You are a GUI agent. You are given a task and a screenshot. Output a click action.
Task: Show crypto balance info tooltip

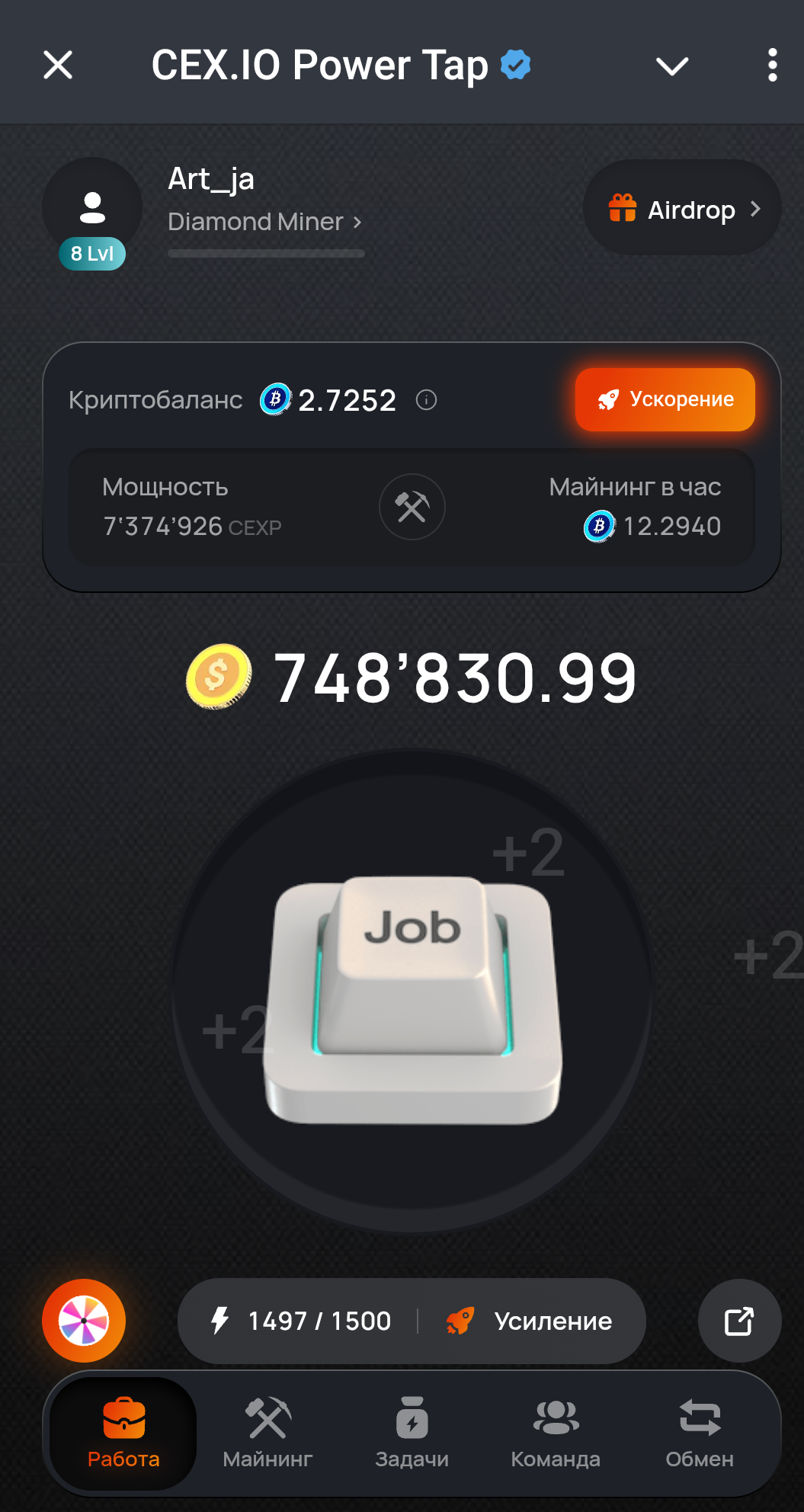(x=427, y=399)
